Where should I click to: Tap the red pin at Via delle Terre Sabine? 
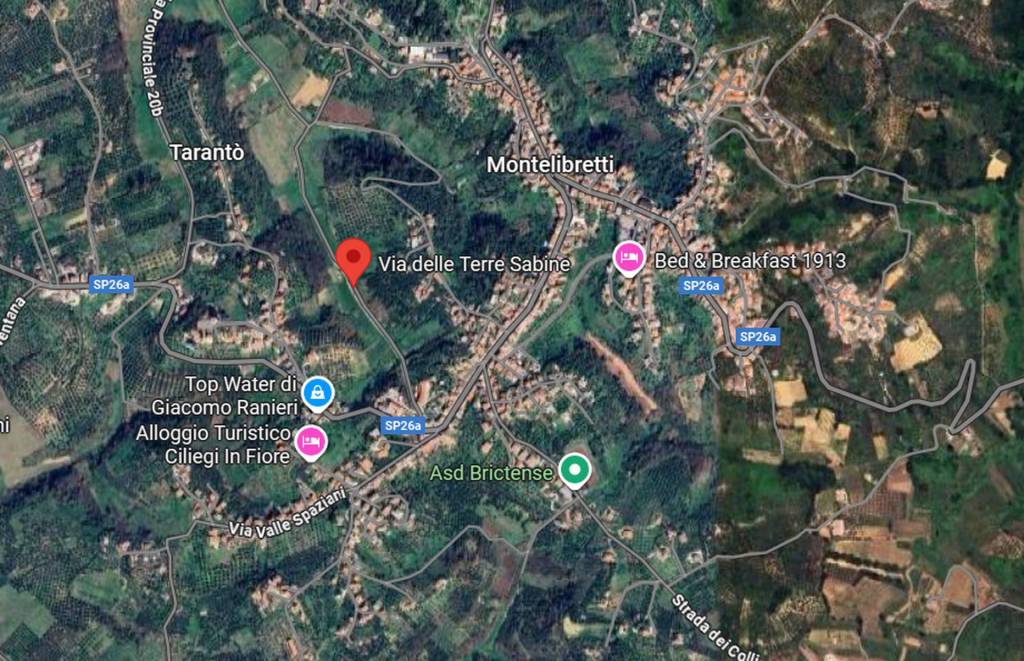coord(351,260)
